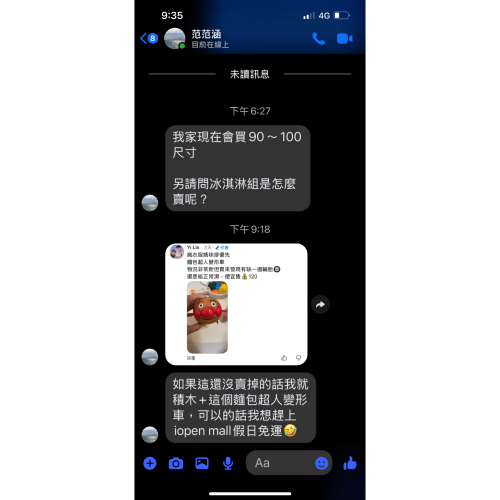Viewport: 500px width, 500px height.
Task: Tap the Aa message input field
Action: click(279, 463)
